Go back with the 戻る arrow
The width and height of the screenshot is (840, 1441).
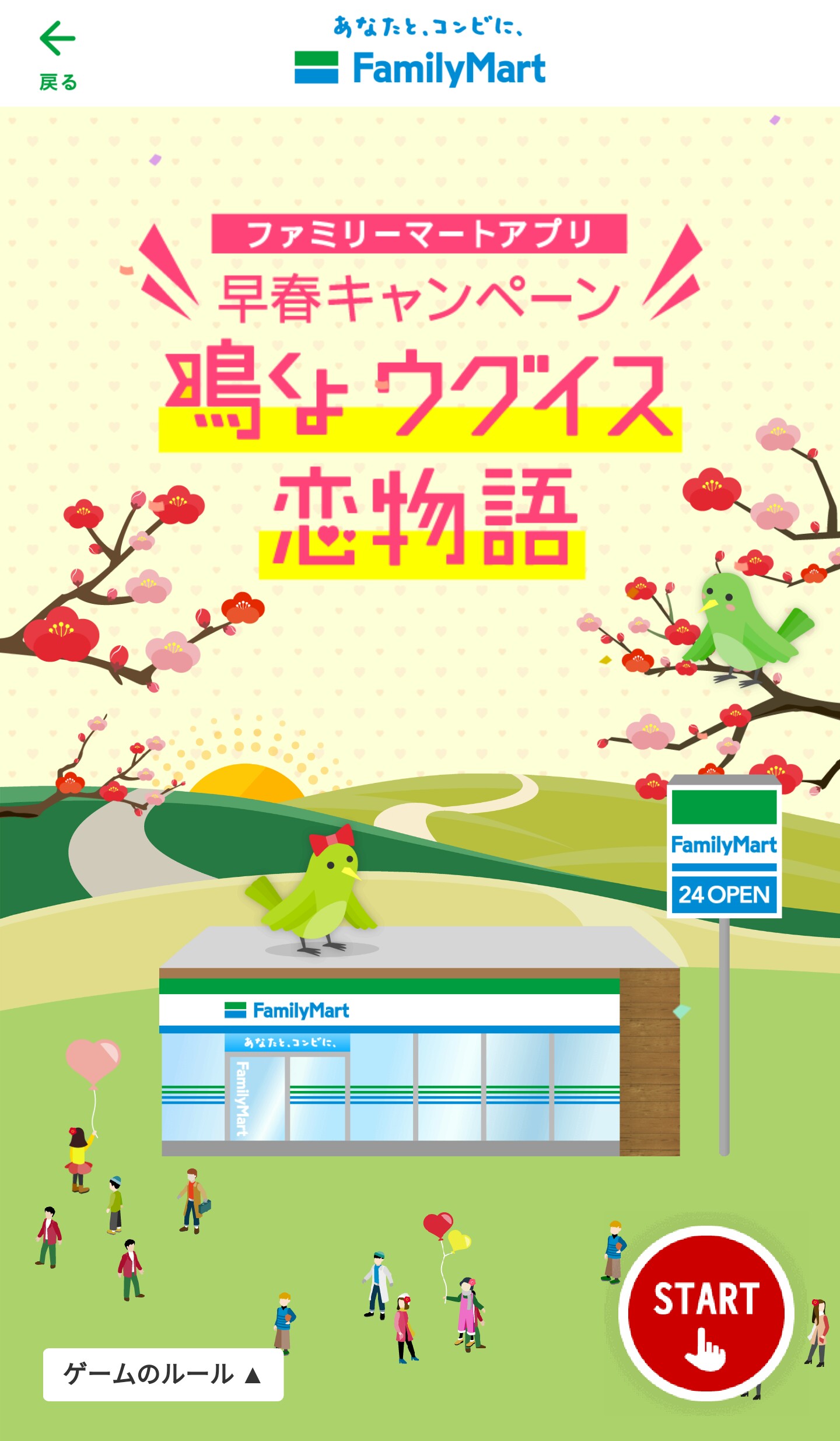pos(58,55)
